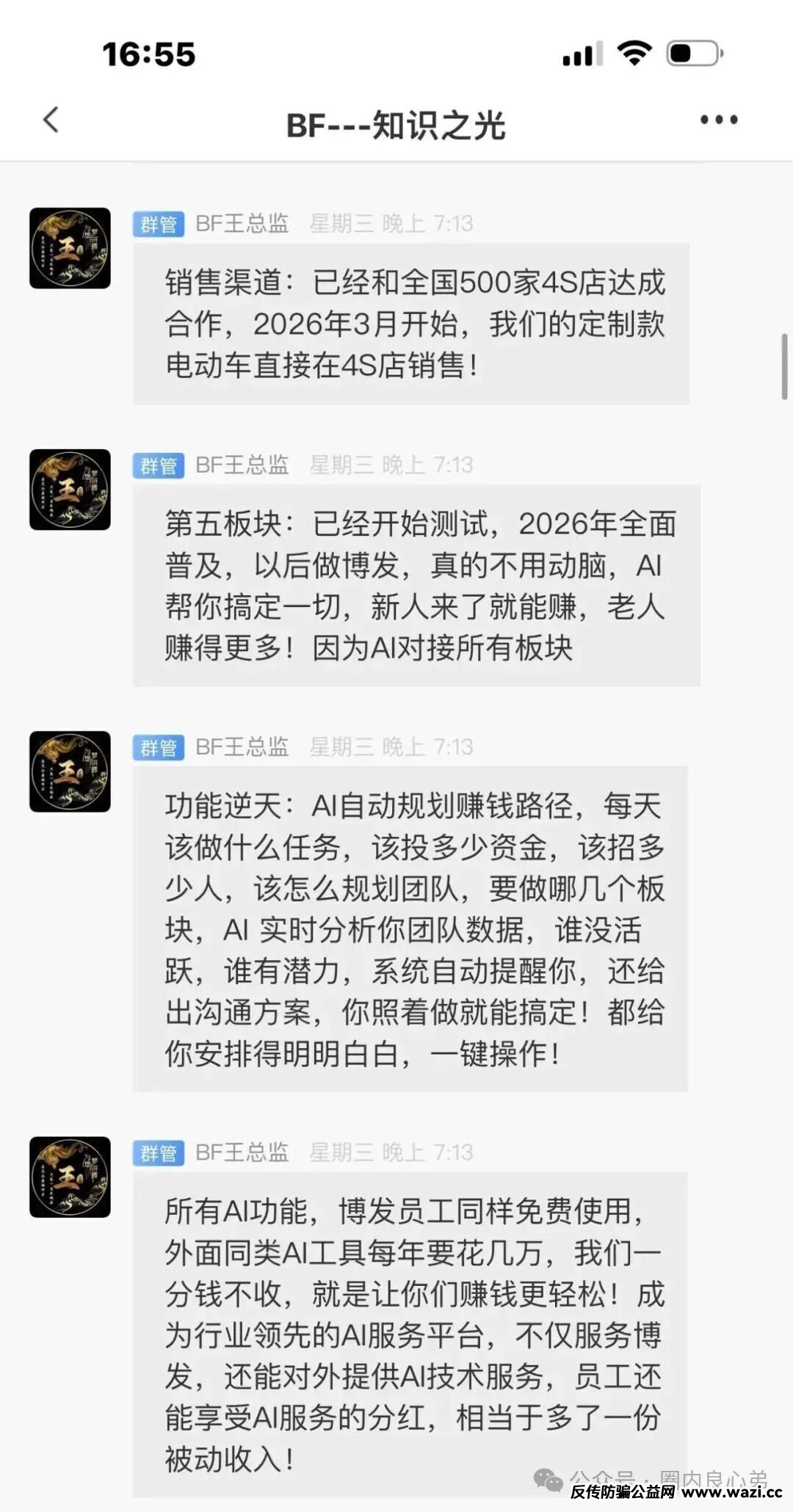Open the three-dot more options menu

pyautogui.click(x=718, y=120)
